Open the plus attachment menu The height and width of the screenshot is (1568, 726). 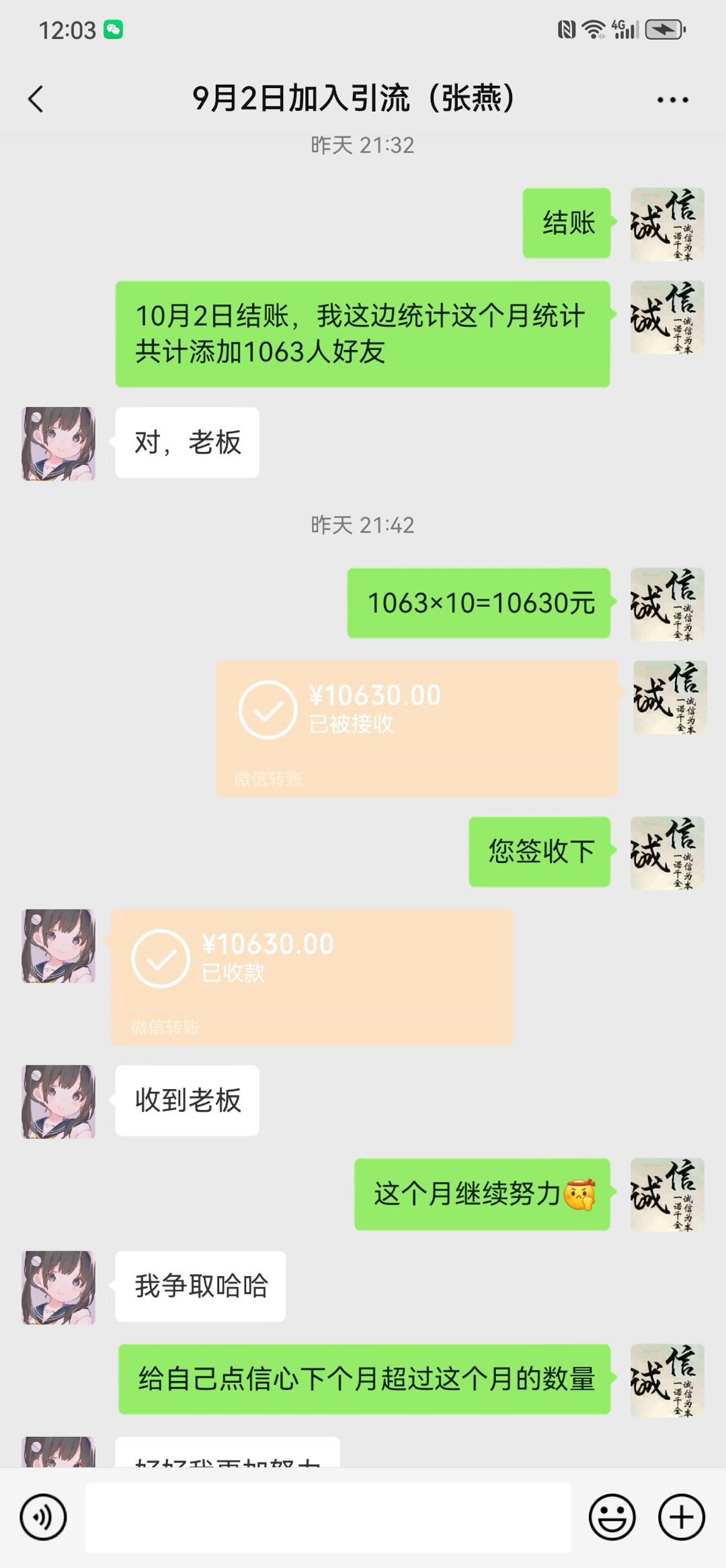(682, 1517)
